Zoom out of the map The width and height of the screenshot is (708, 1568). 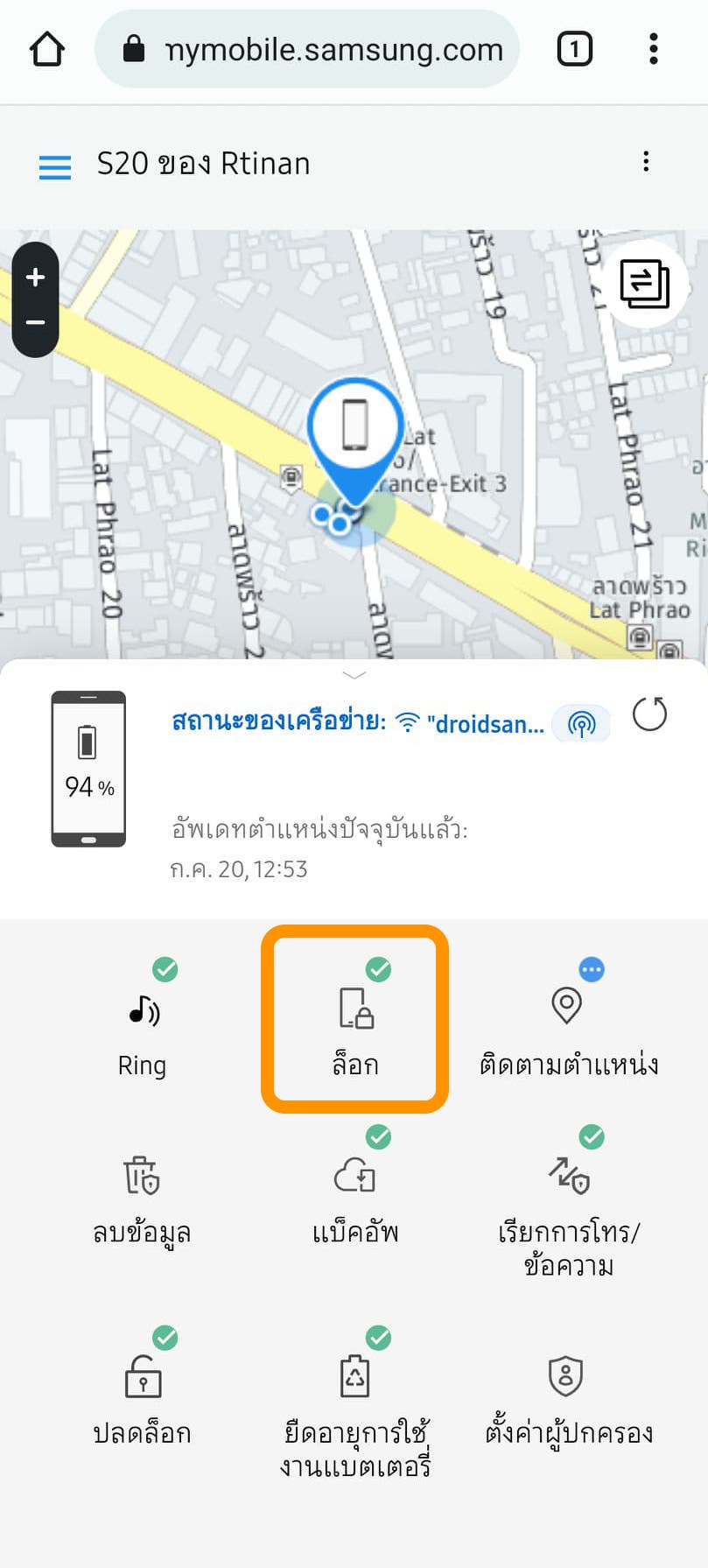pyautogui.click(x=35, y=323)
